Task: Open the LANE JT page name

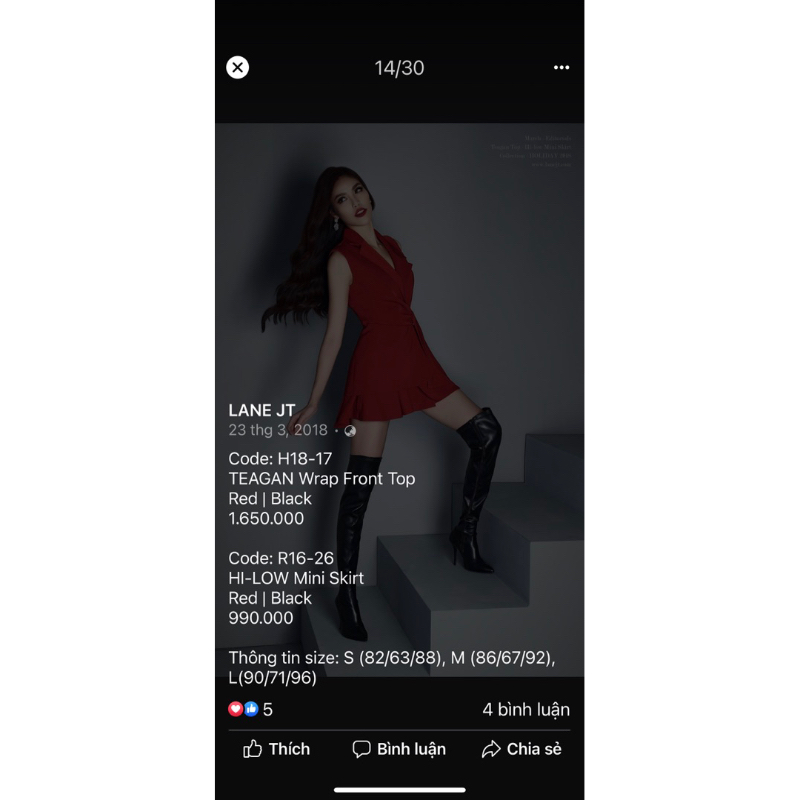Action: coord(261,410)
